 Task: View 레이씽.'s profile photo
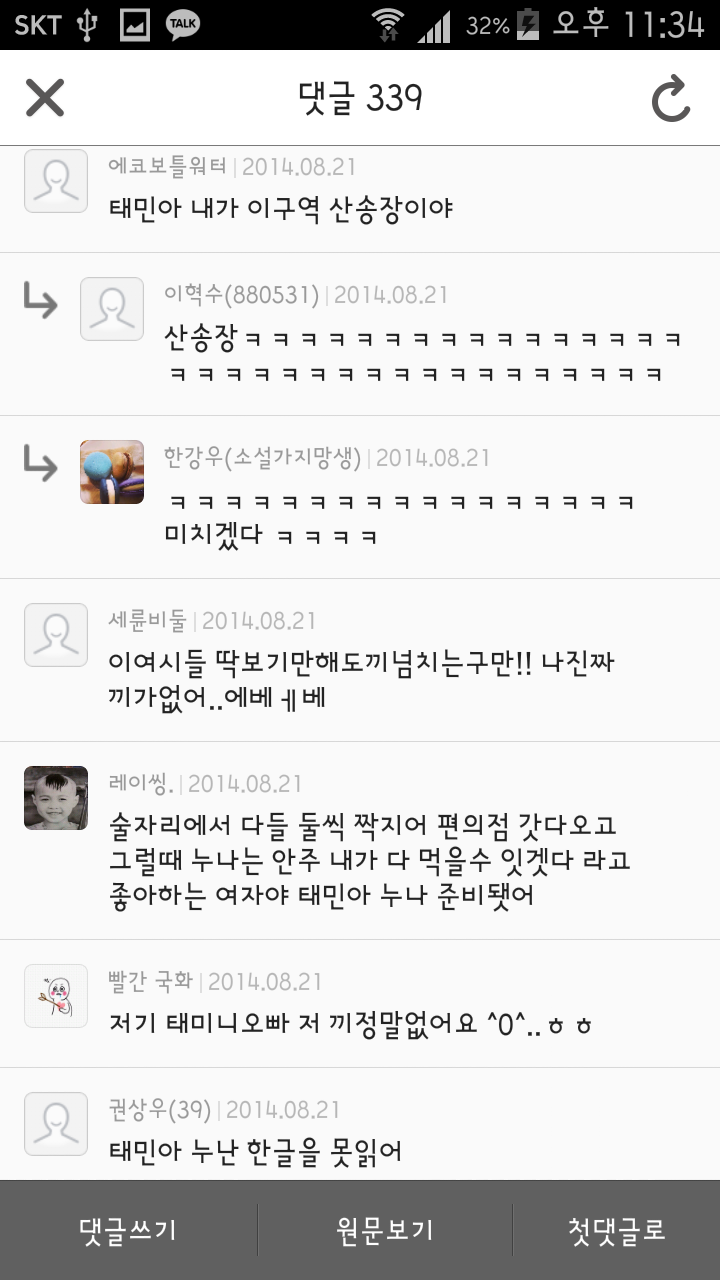(x=56, y=798)
